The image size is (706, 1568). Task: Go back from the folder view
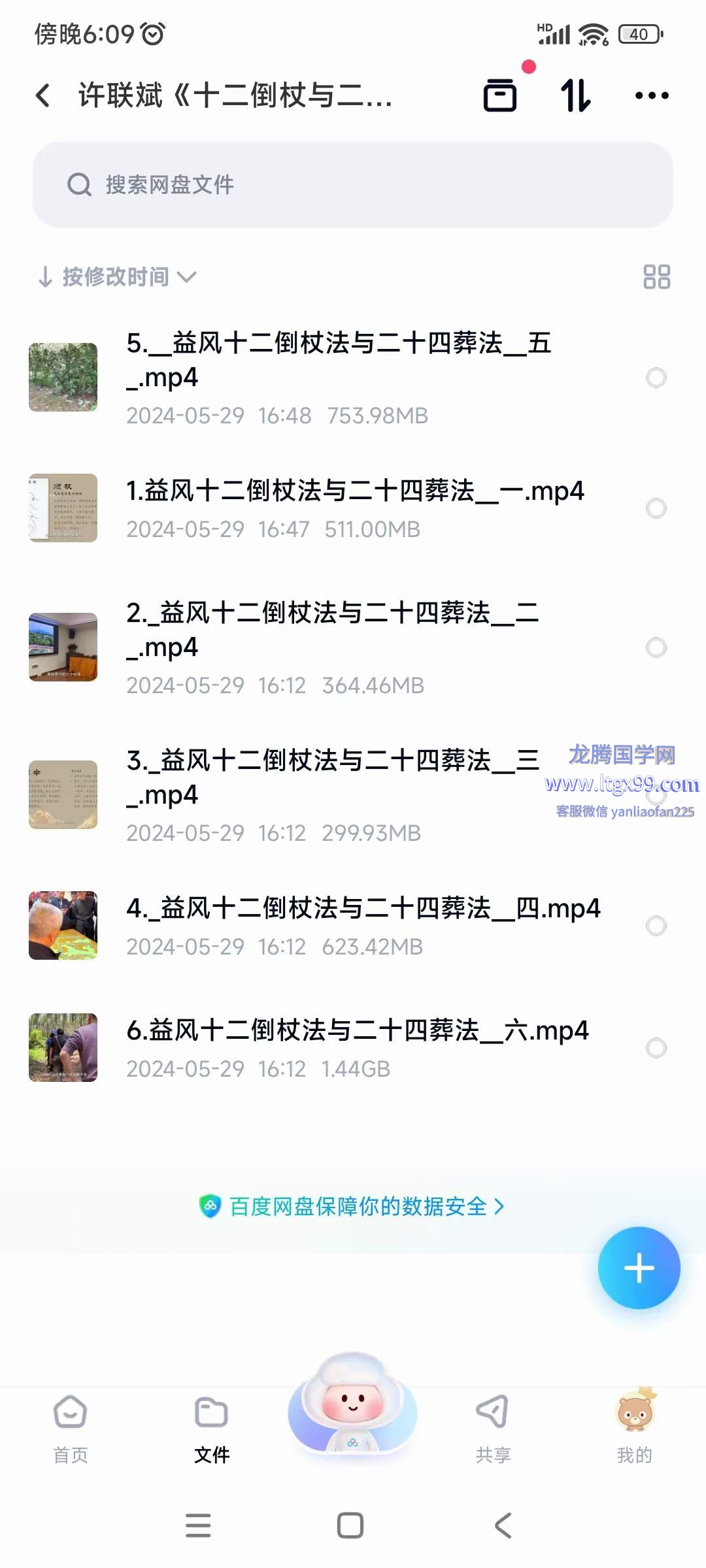pos(43,95)
